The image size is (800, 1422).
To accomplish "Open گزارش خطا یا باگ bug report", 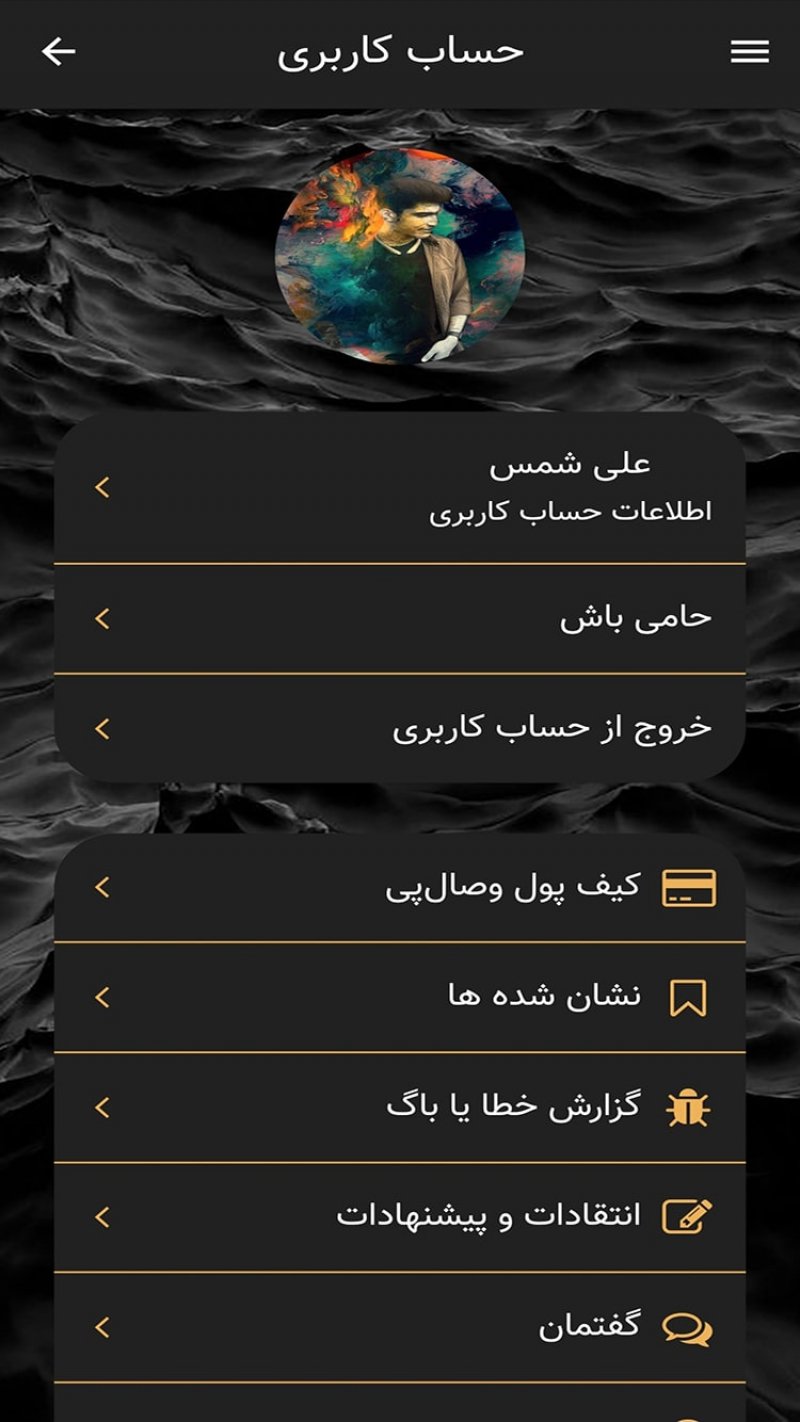I will tap(400, 1107).
